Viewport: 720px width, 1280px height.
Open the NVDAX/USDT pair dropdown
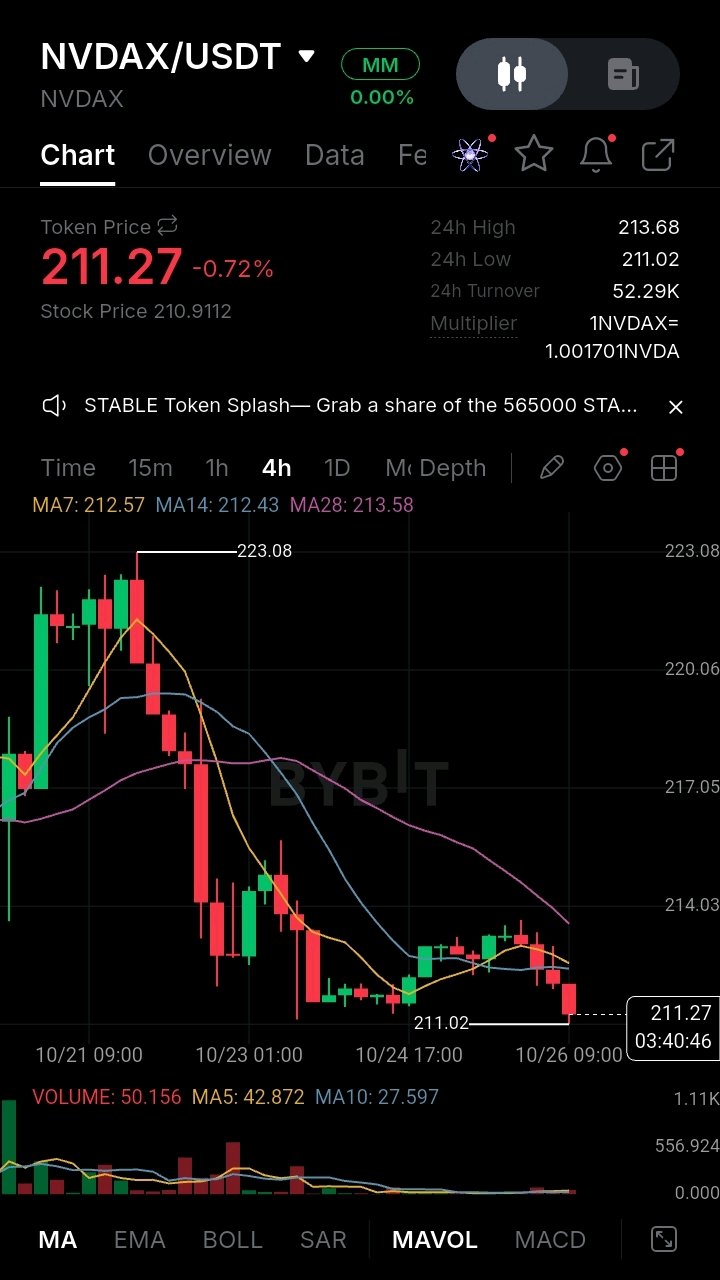(307, 56)
